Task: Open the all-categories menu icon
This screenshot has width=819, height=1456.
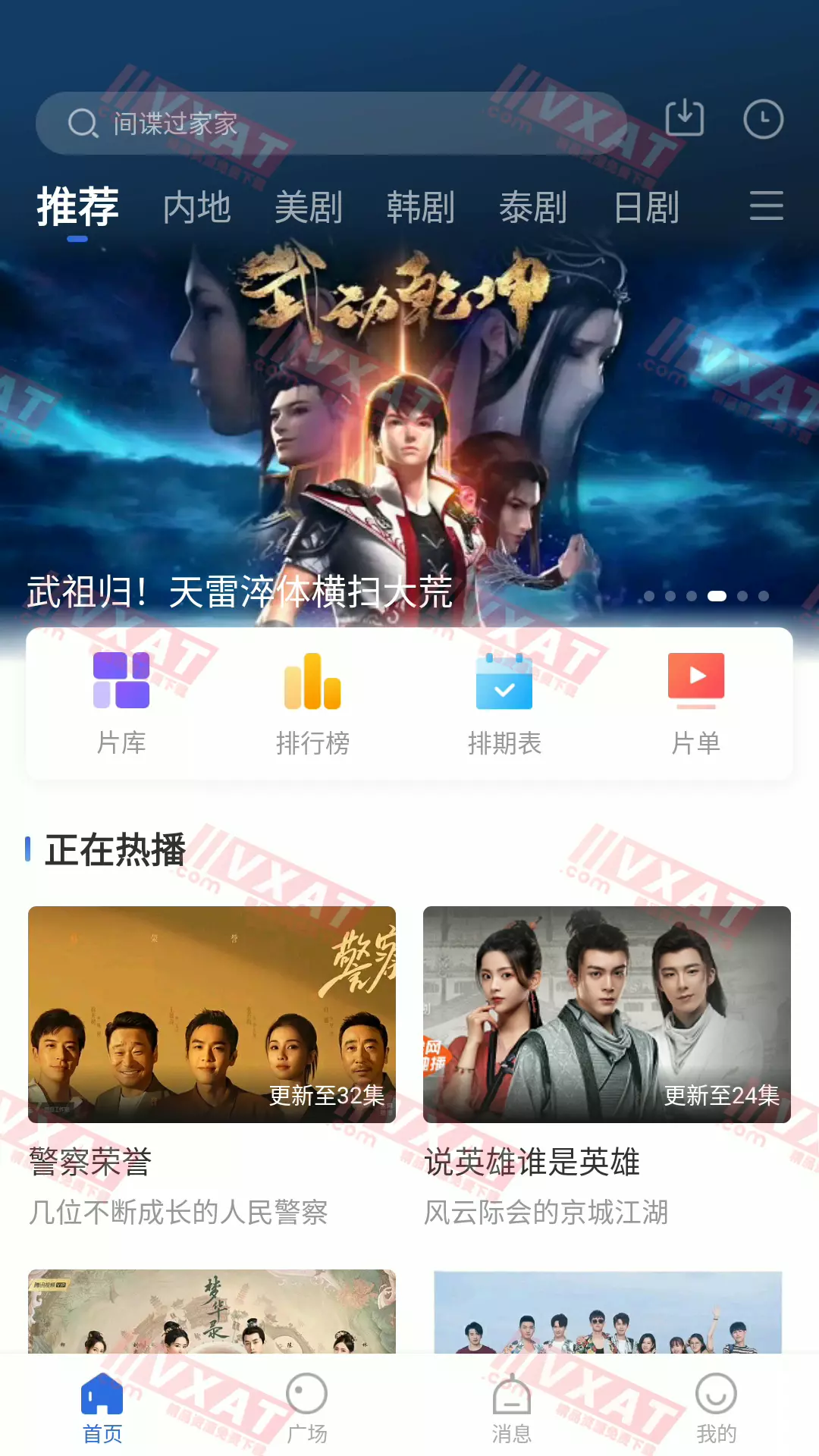Action: pyautogui.click(x=766, y=206)
